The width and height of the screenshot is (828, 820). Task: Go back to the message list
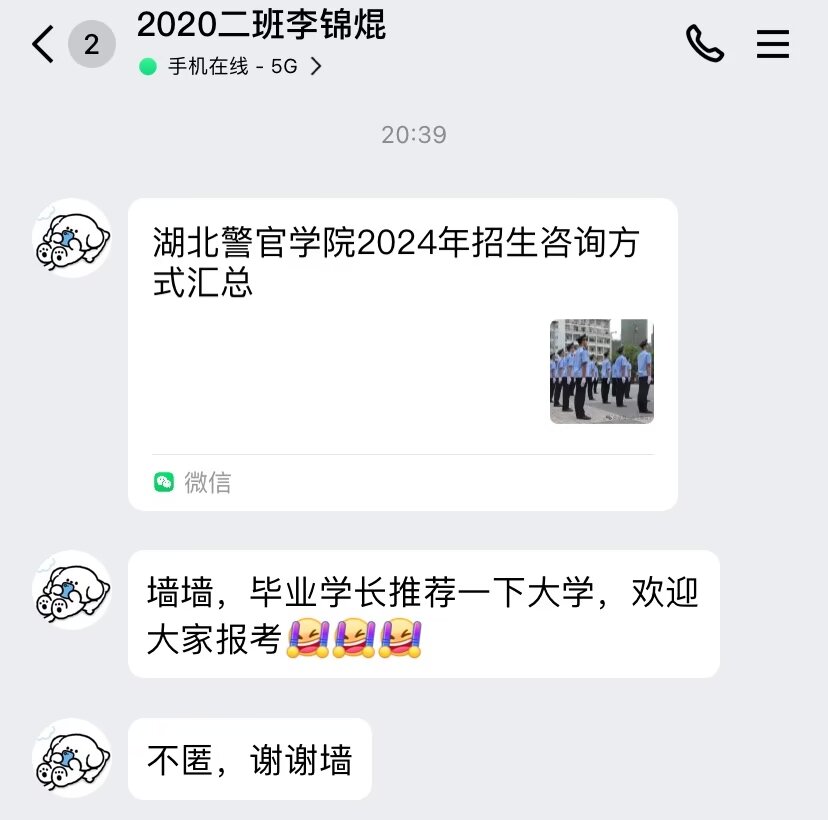[43, 45]
